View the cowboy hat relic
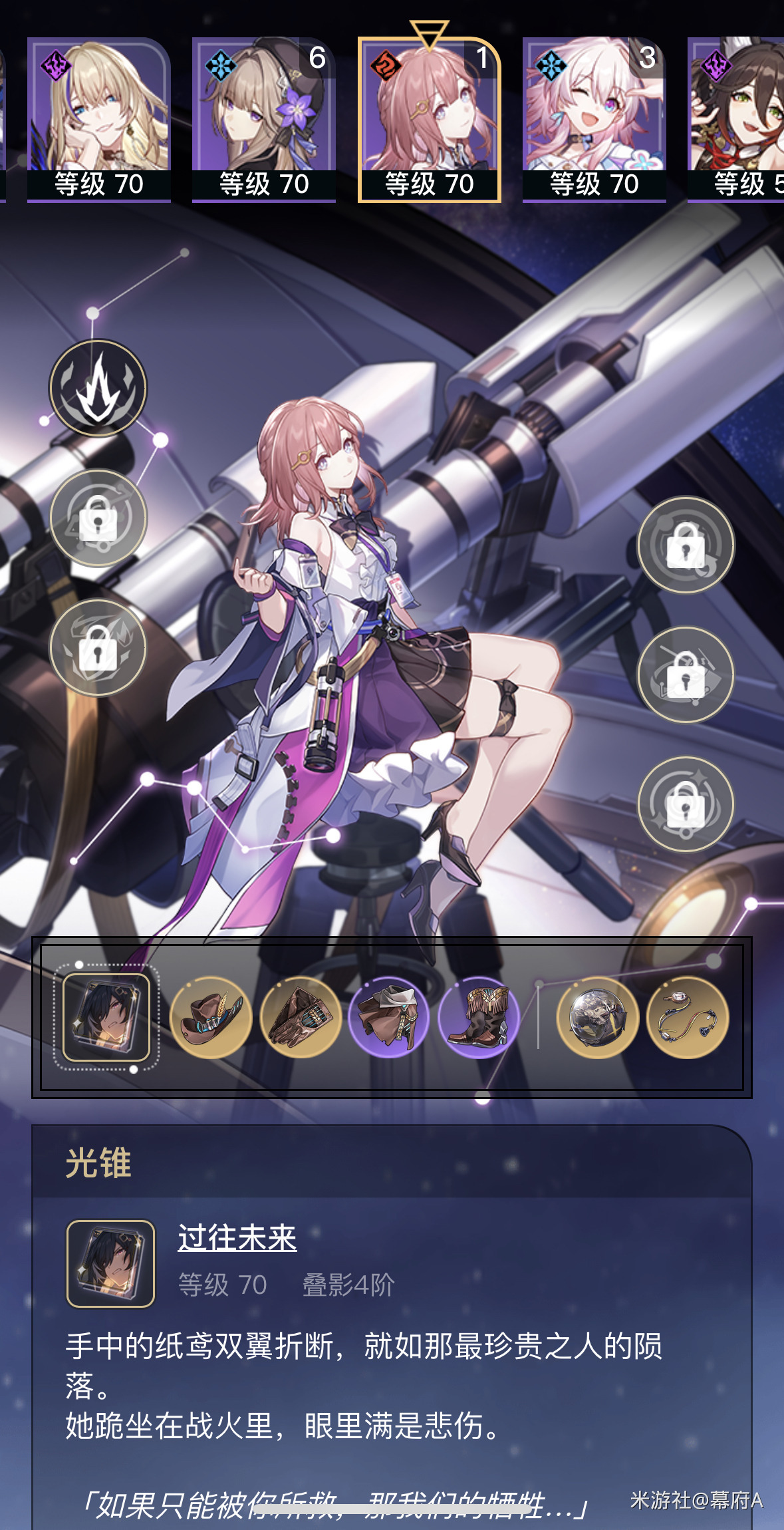This screenshot has height=1530, width=784. click(211, 1017)
